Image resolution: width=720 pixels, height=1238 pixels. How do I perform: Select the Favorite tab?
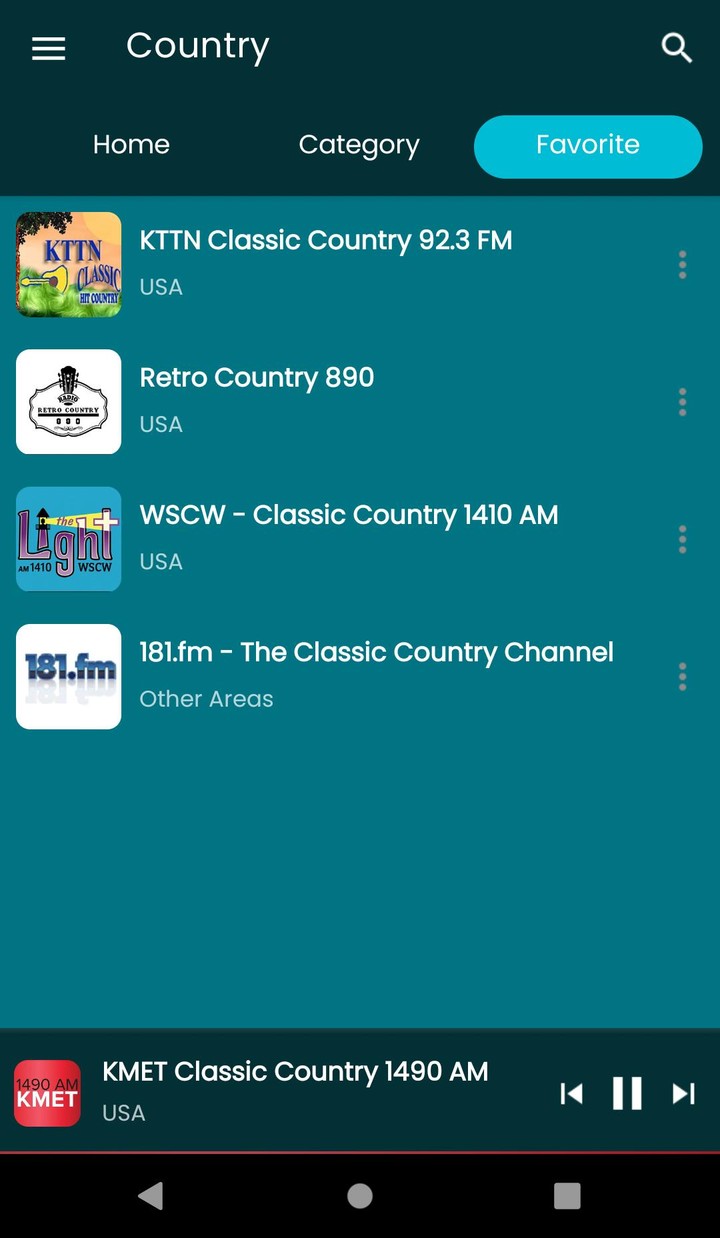[587, 145]
